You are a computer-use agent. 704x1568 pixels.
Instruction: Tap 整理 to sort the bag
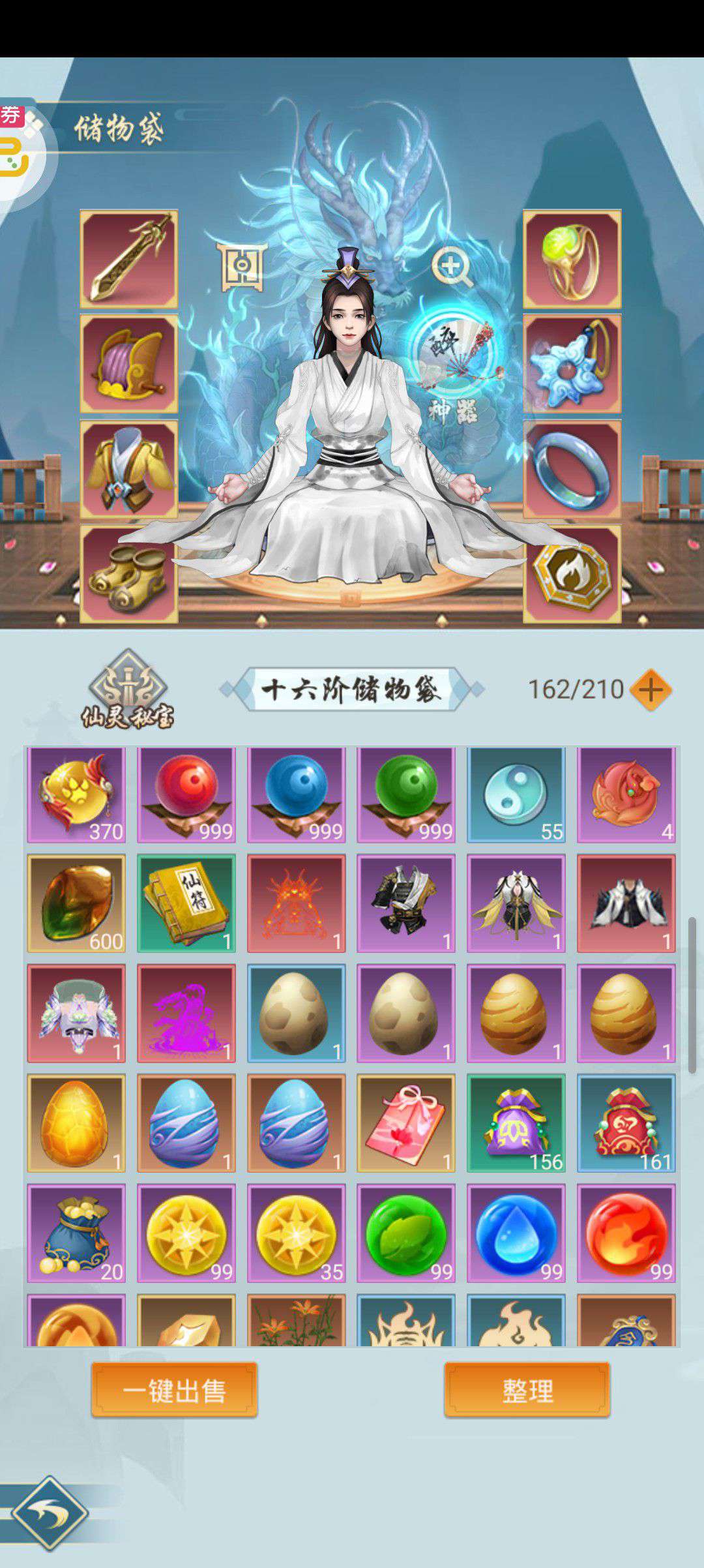click(x=527, y=1389)
